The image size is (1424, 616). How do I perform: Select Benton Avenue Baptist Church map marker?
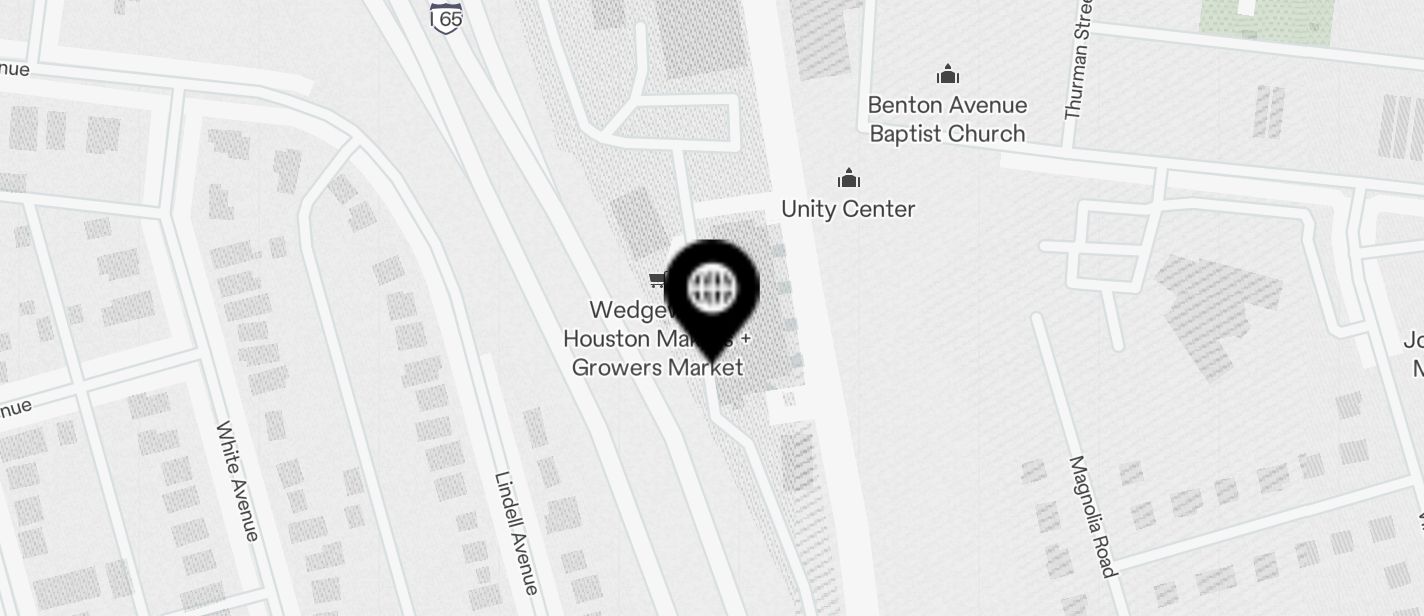pos(947,74)
